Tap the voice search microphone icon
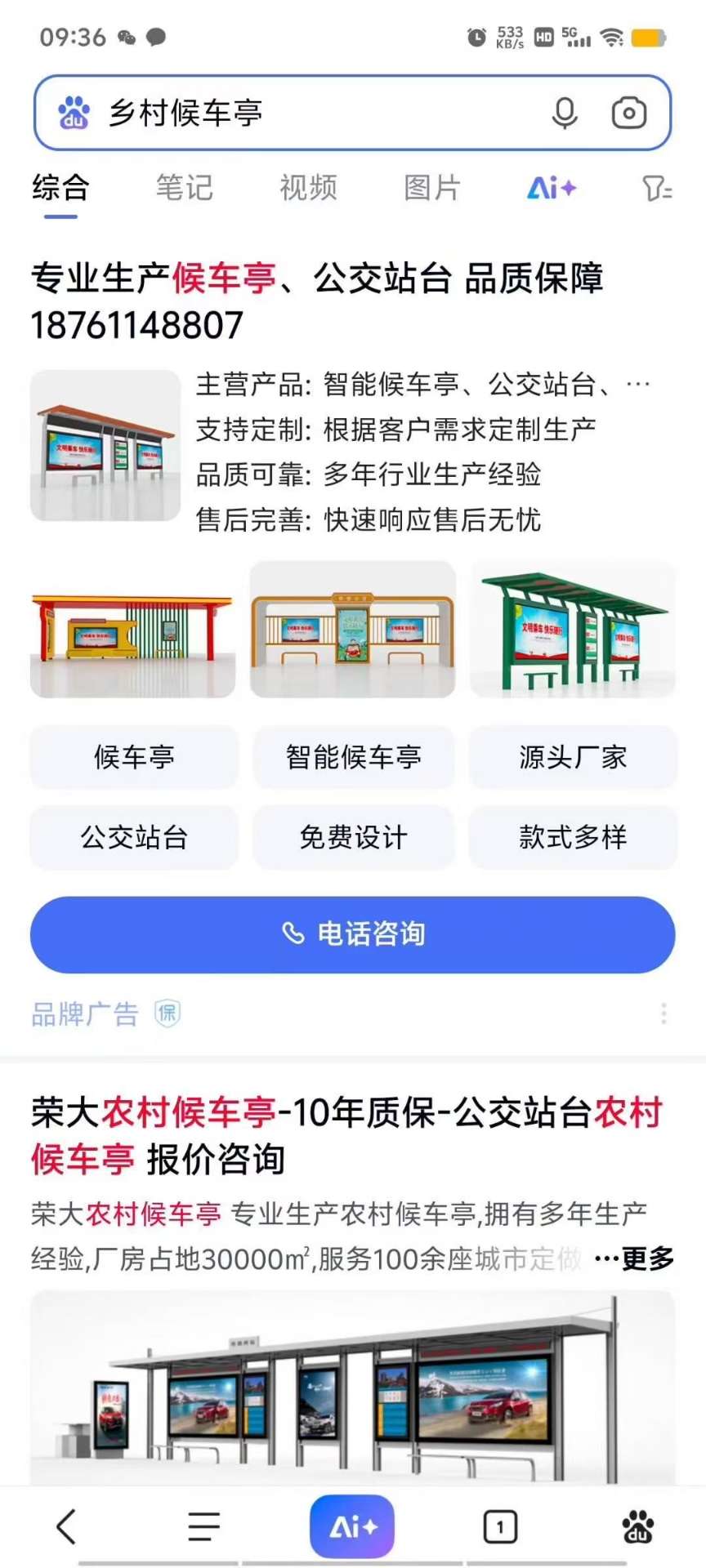 (x=564, y=114)
